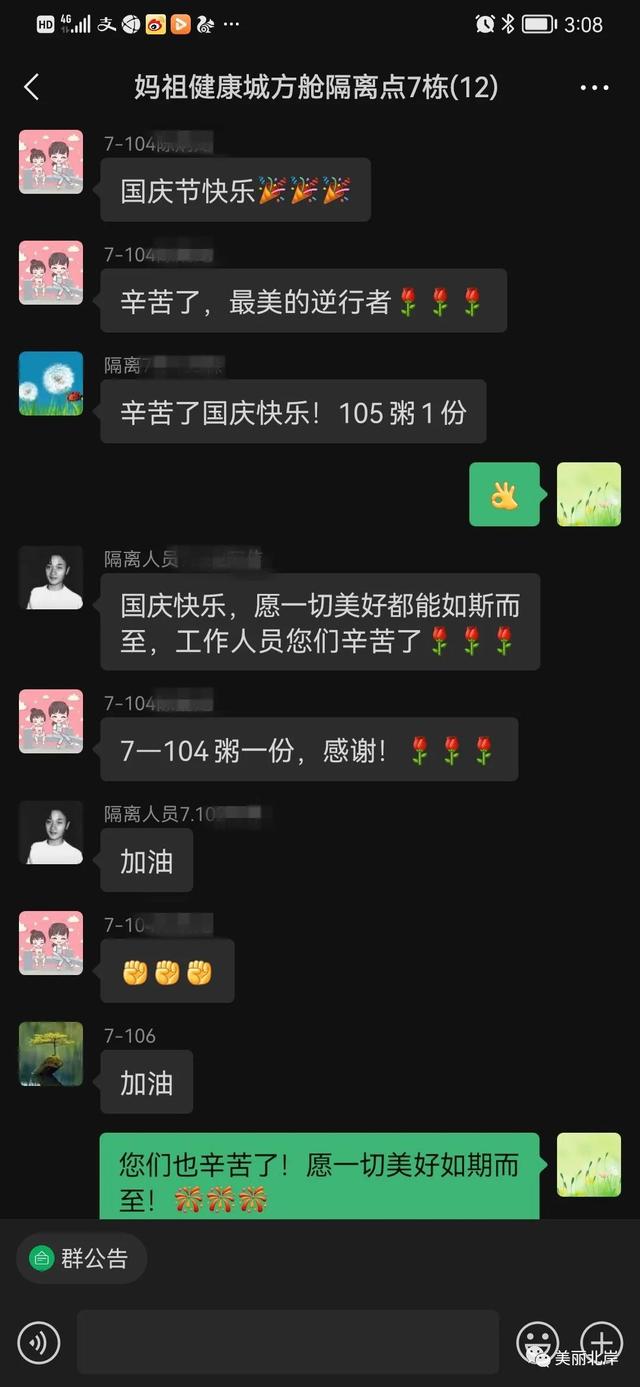The height and width of the screenshot is (1387, 640).
Task: Open the plus attachment menu
Action: coord(601,1341)
